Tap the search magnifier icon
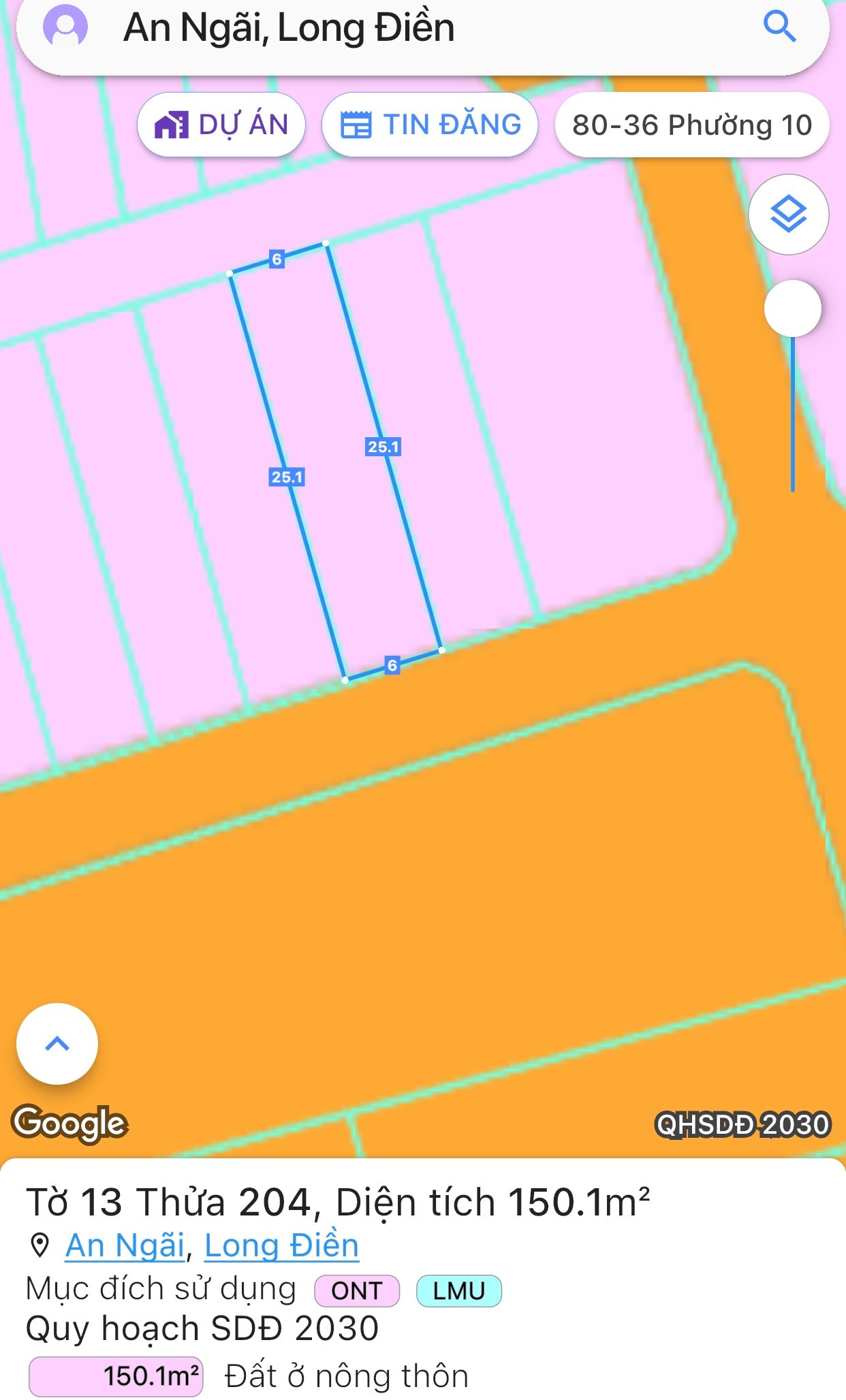The height and width of the screenshot is (1400, 846). (779, 27)
